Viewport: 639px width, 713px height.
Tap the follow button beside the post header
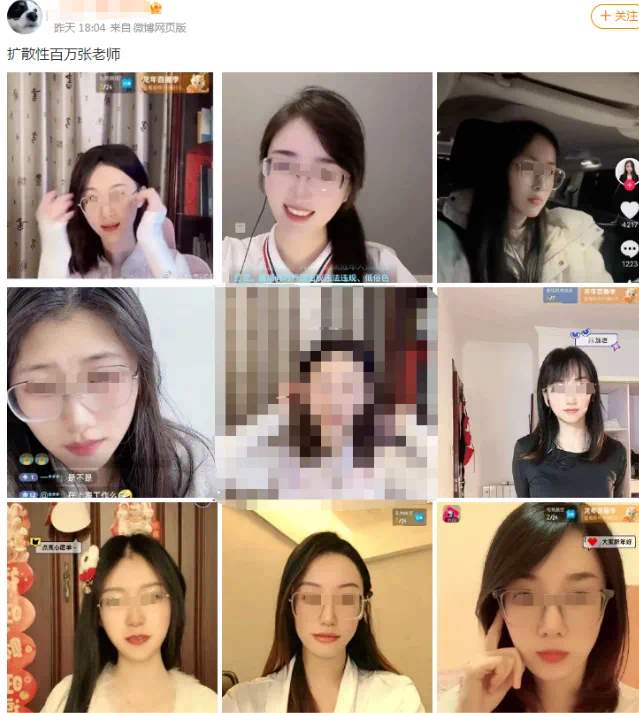(615, 15)
